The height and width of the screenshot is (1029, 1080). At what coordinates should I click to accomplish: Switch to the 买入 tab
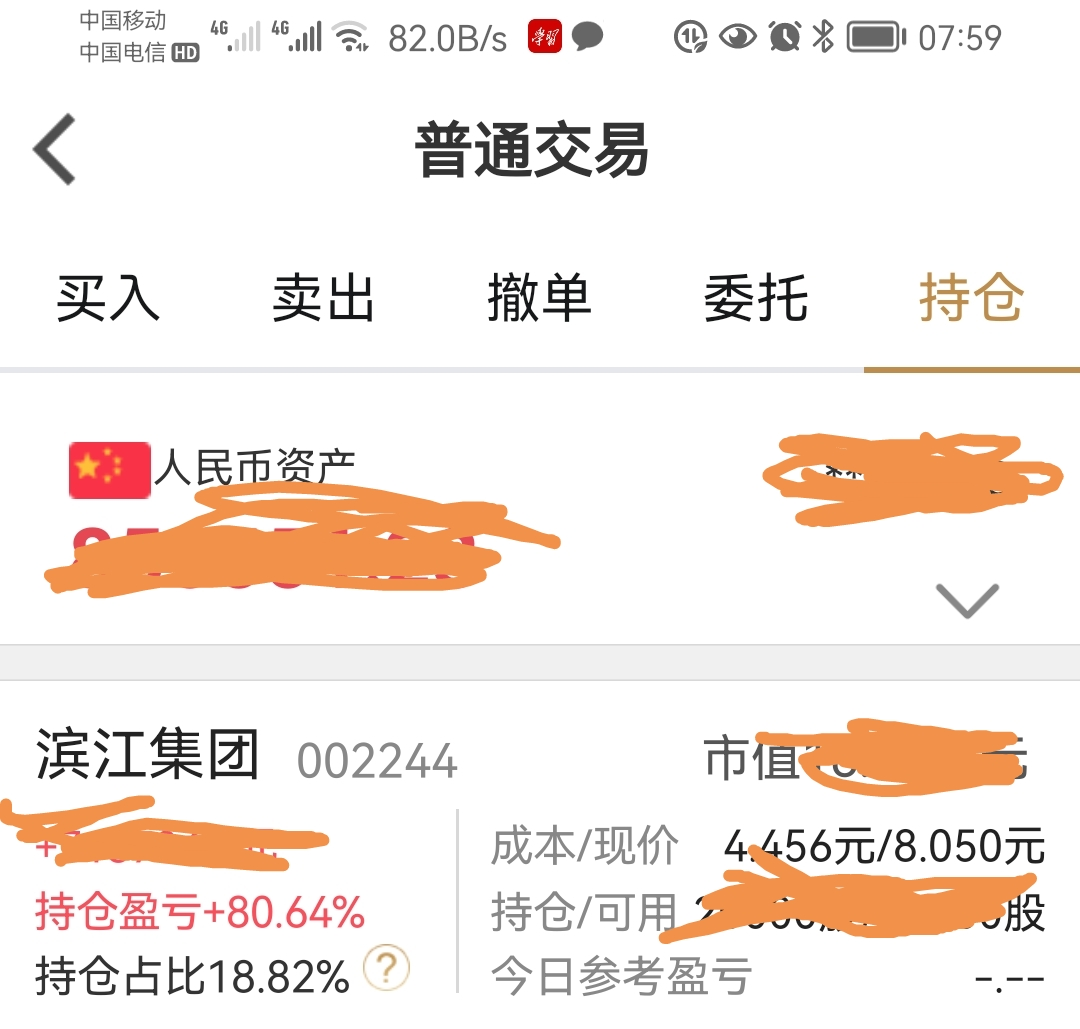click(x=107, y=299)
